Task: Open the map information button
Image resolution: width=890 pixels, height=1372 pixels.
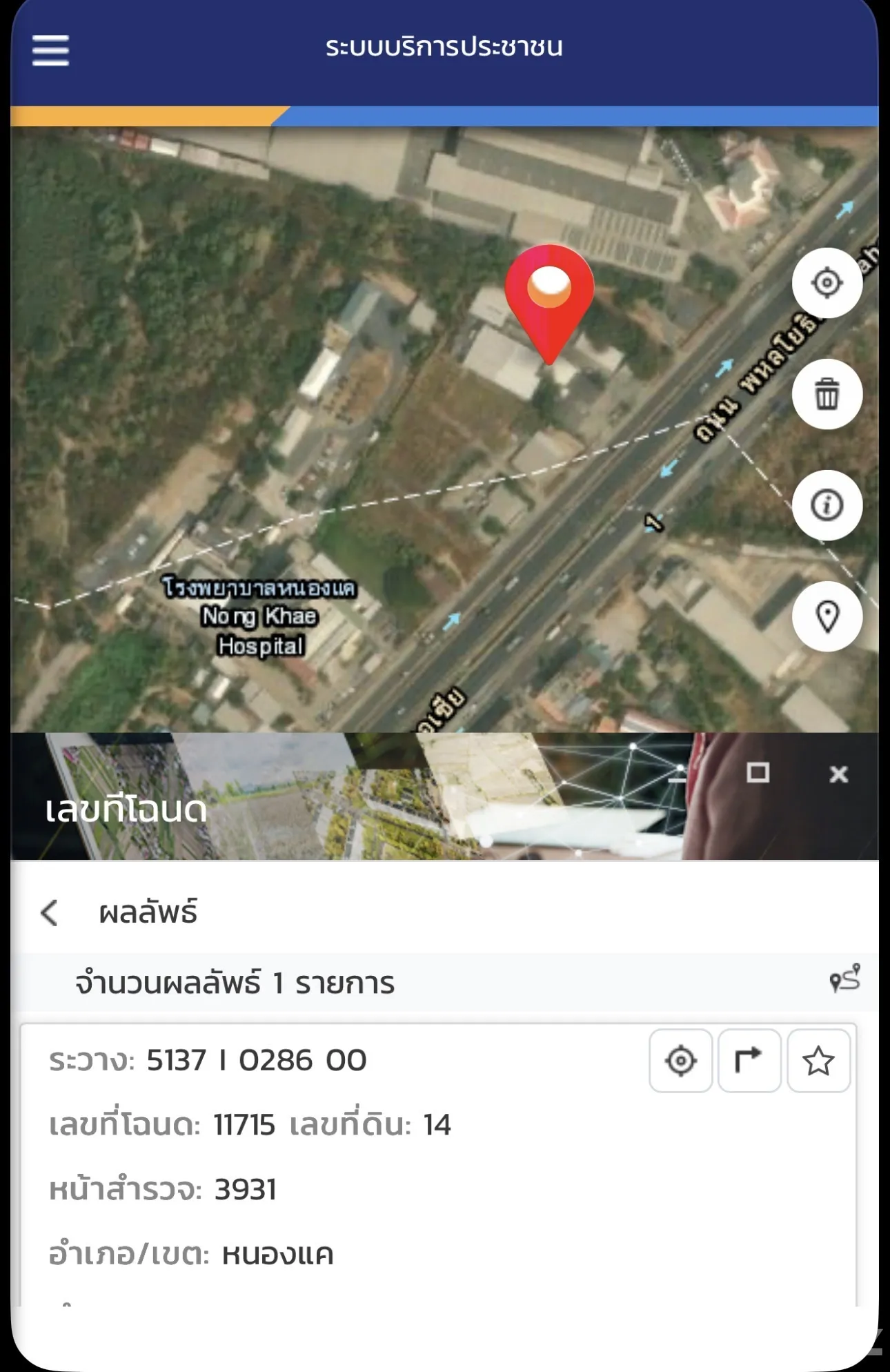Action: pyautogui.click(x=827, y=505)
